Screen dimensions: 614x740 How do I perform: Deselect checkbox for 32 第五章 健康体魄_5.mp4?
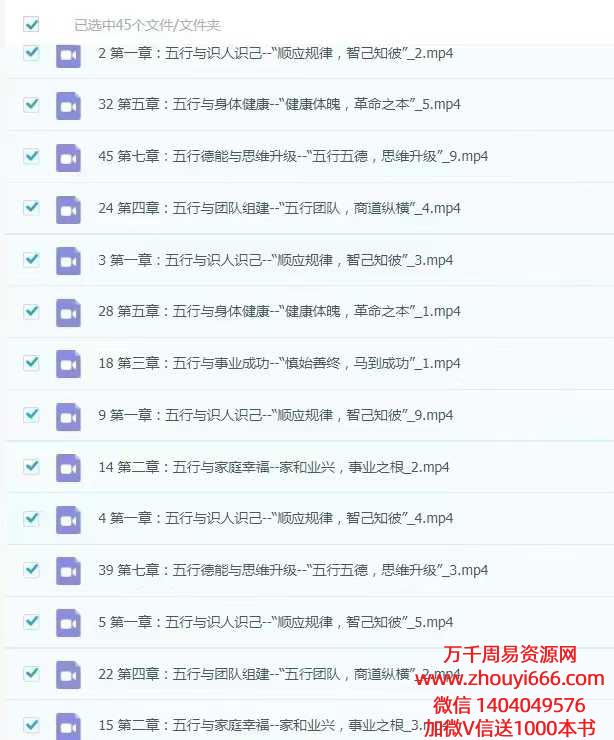click(31, 104)
